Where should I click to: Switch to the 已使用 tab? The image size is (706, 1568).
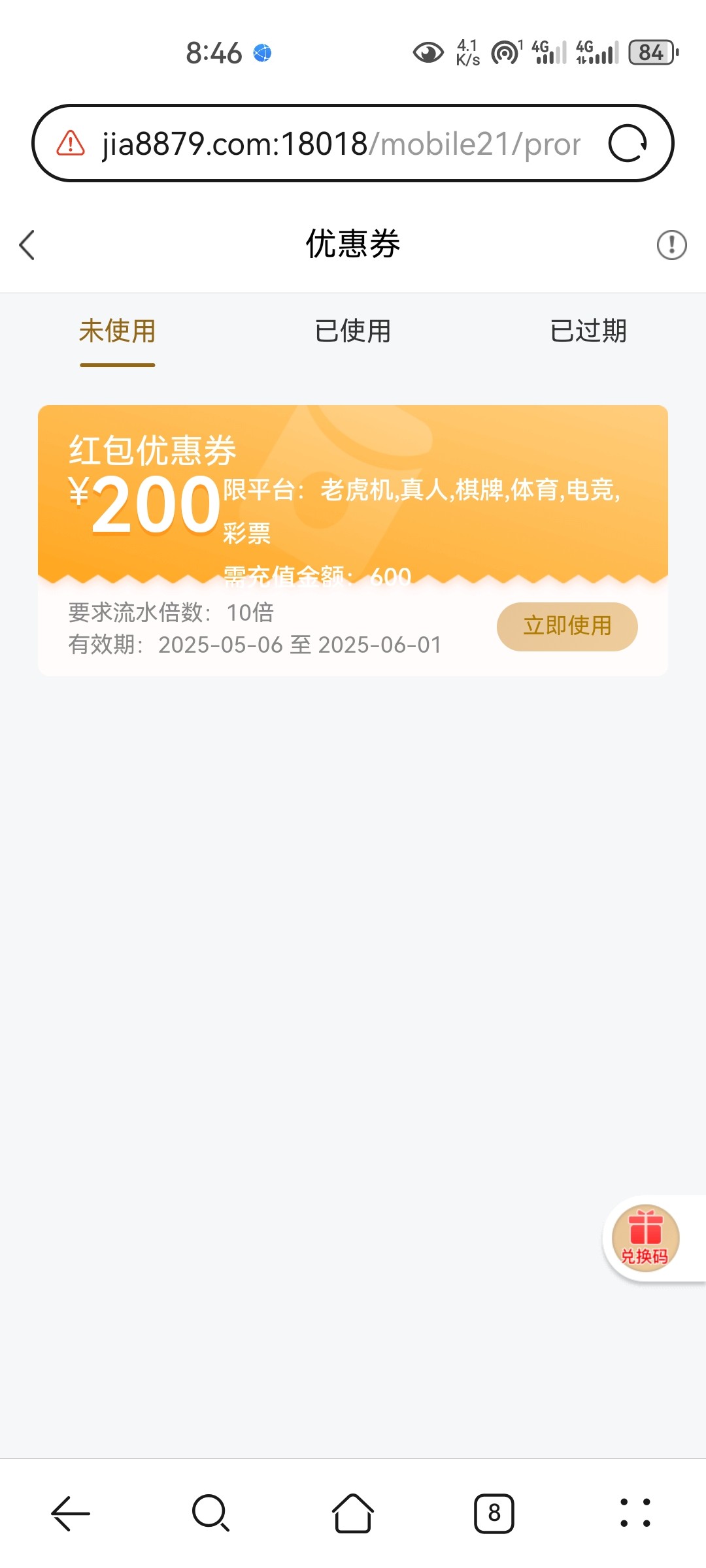(353, 331)
